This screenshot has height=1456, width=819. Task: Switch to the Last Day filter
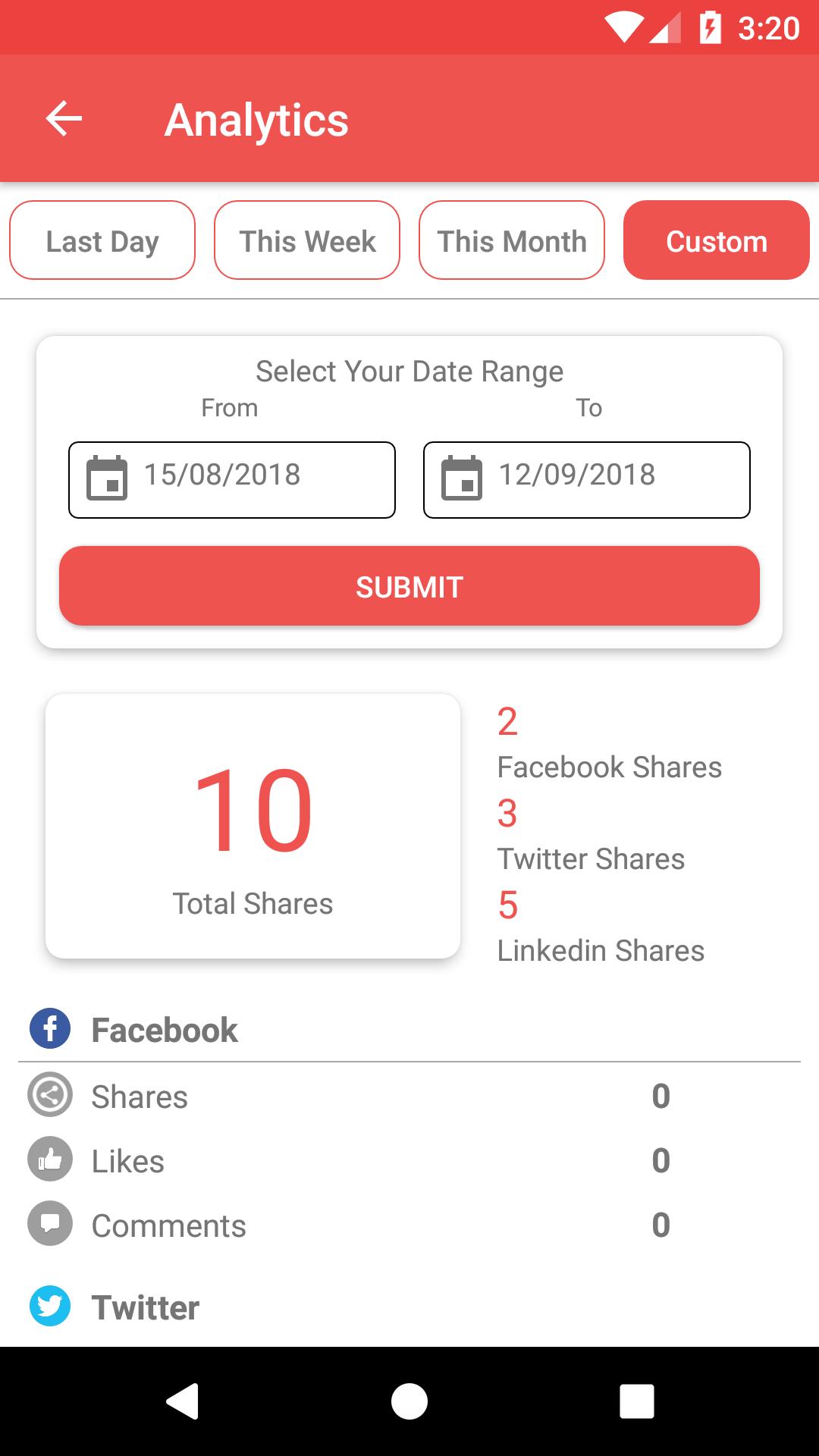(x=102, y=240)
